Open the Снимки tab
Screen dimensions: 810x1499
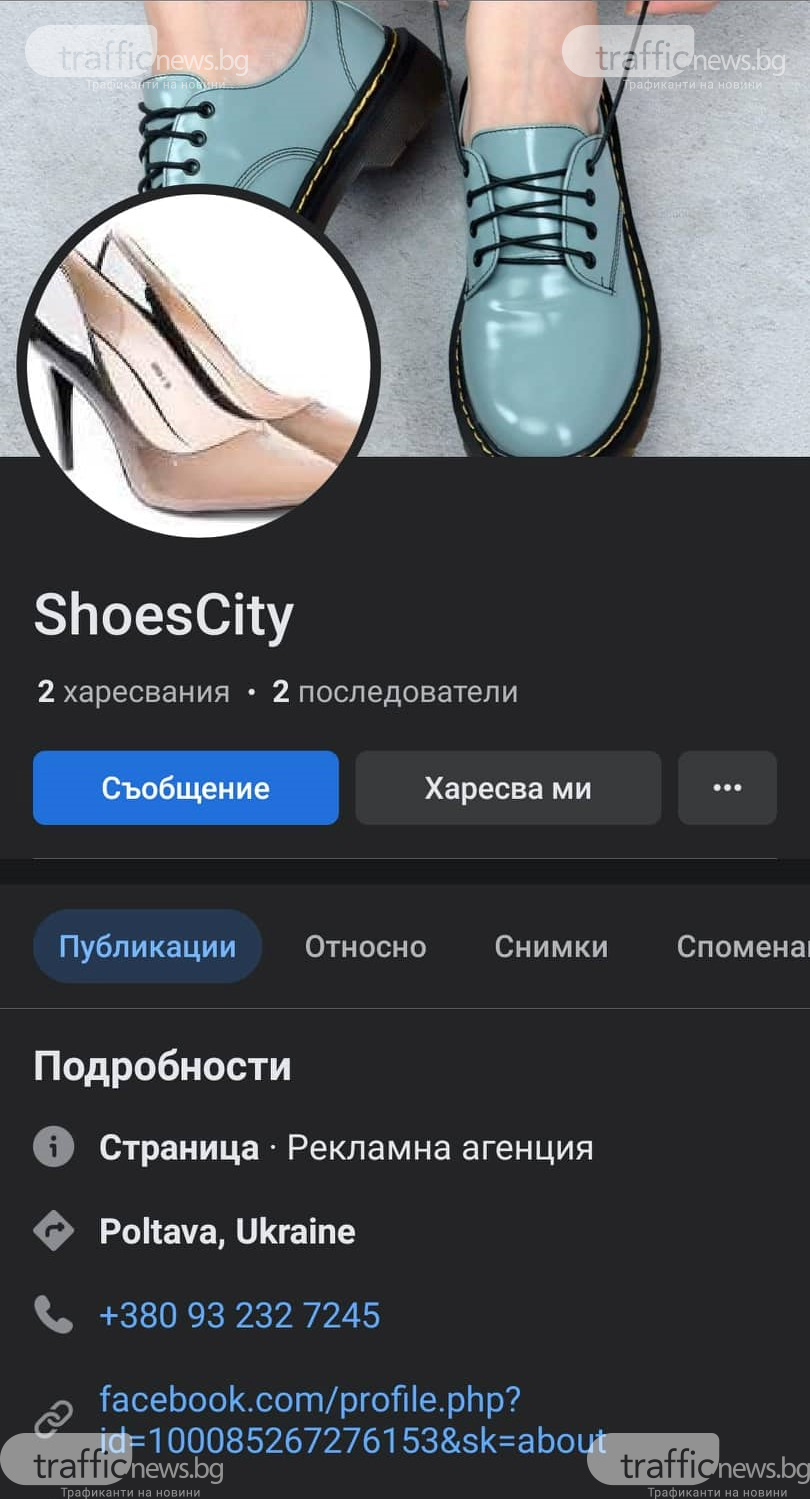pos(551,946)
